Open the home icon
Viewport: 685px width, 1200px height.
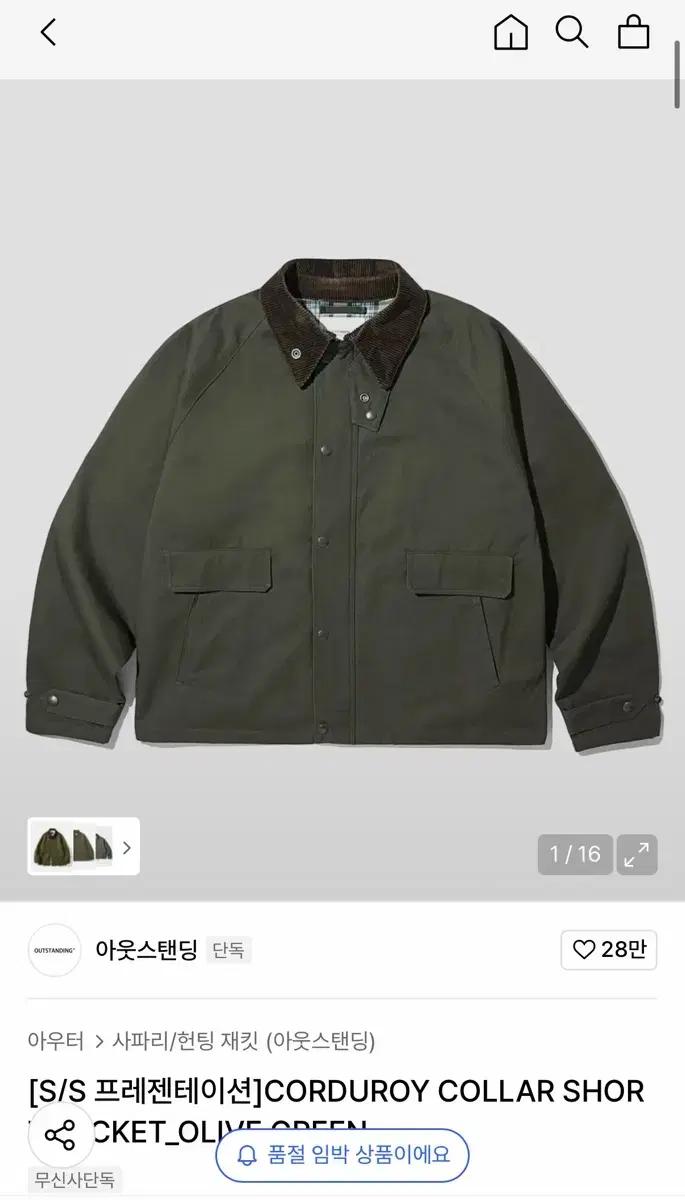[x=511, y=32]
